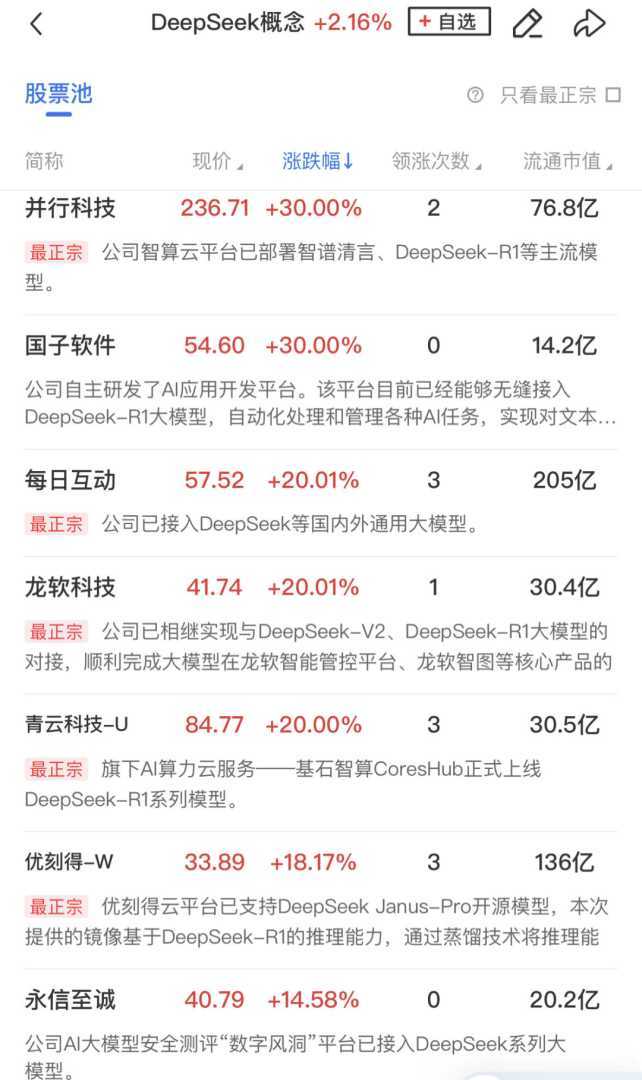Open the 并行科技 stock row
642x1080 pixels.
click(x=70, y=208)
